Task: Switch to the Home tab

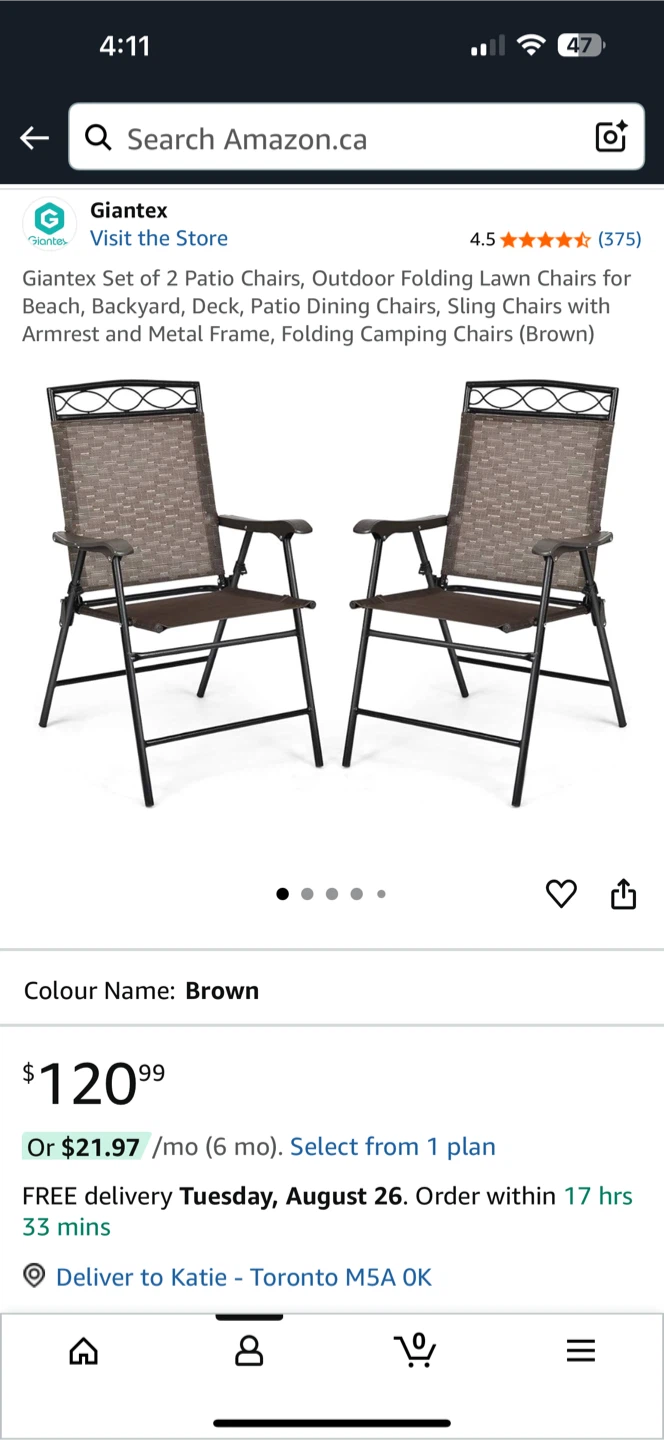Action: [84, 1351]
